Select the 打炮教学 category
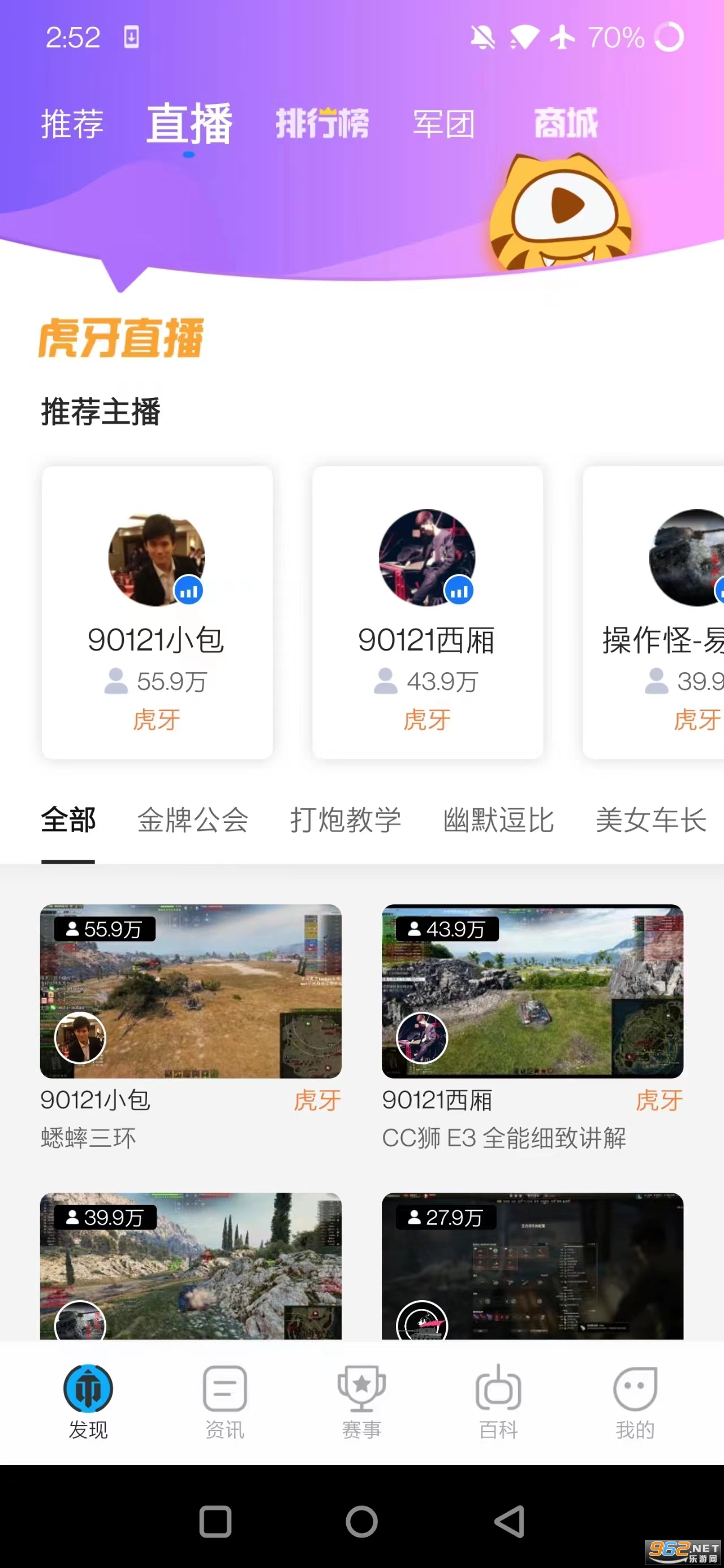This screenshot has height=1568, width=724. pos(345,820)
